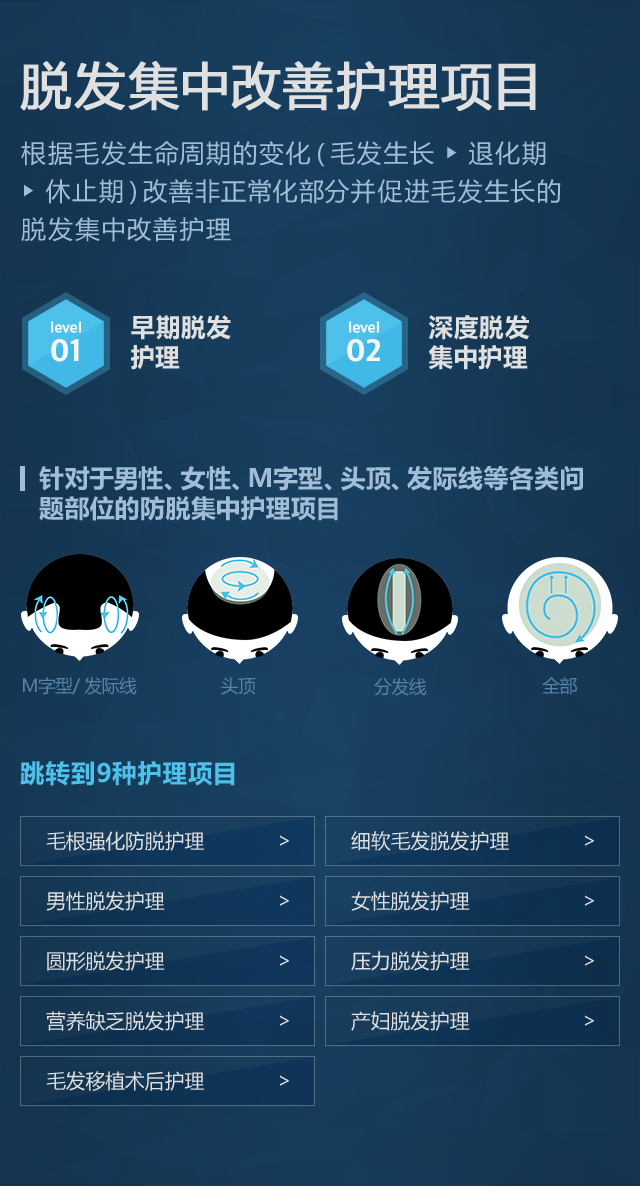This screenshot has height=1186, width=640.
Task: Open 毛根强化防脱护理 item
Action: [x=167, y=841]
